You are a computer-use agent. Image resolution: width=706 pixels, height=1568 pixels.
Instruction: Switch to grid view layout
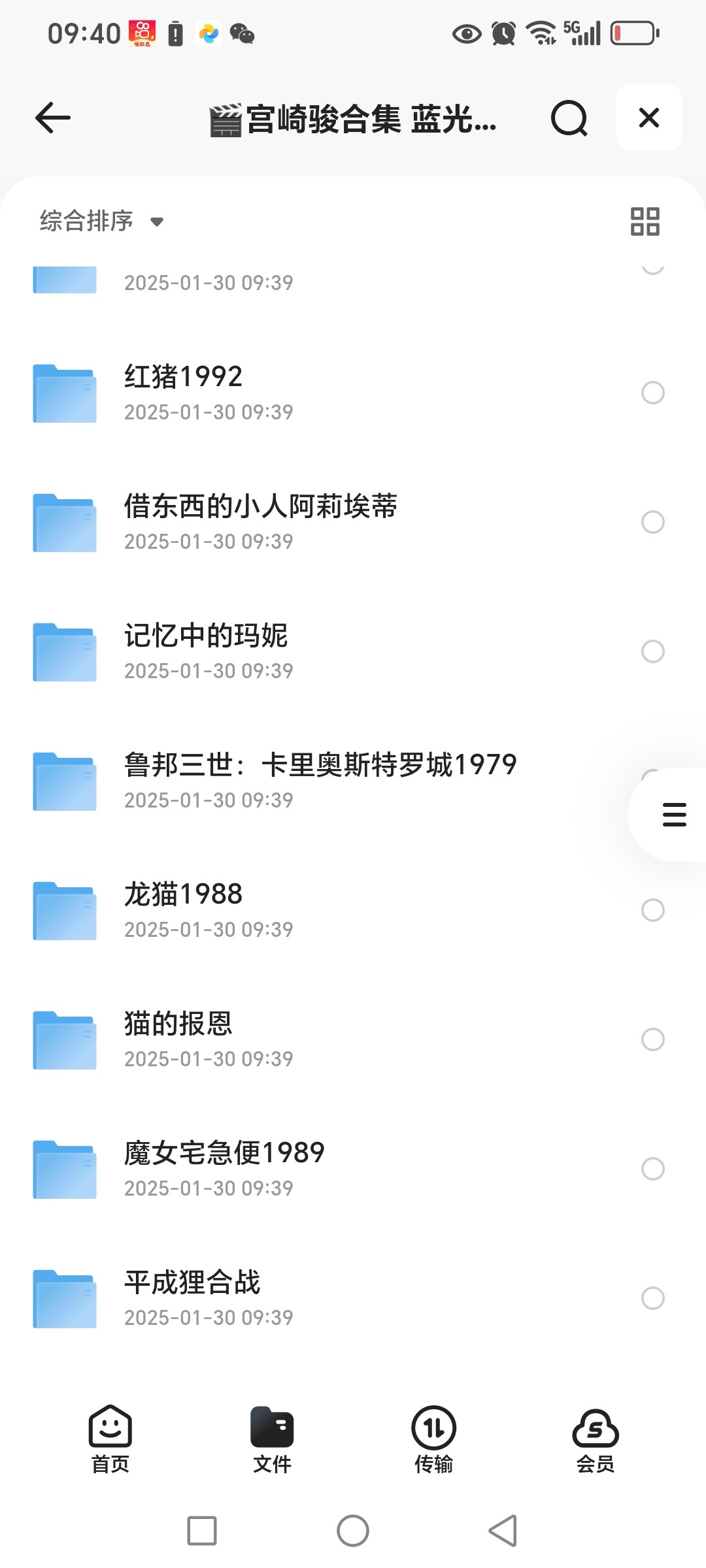tap(645, 221)
